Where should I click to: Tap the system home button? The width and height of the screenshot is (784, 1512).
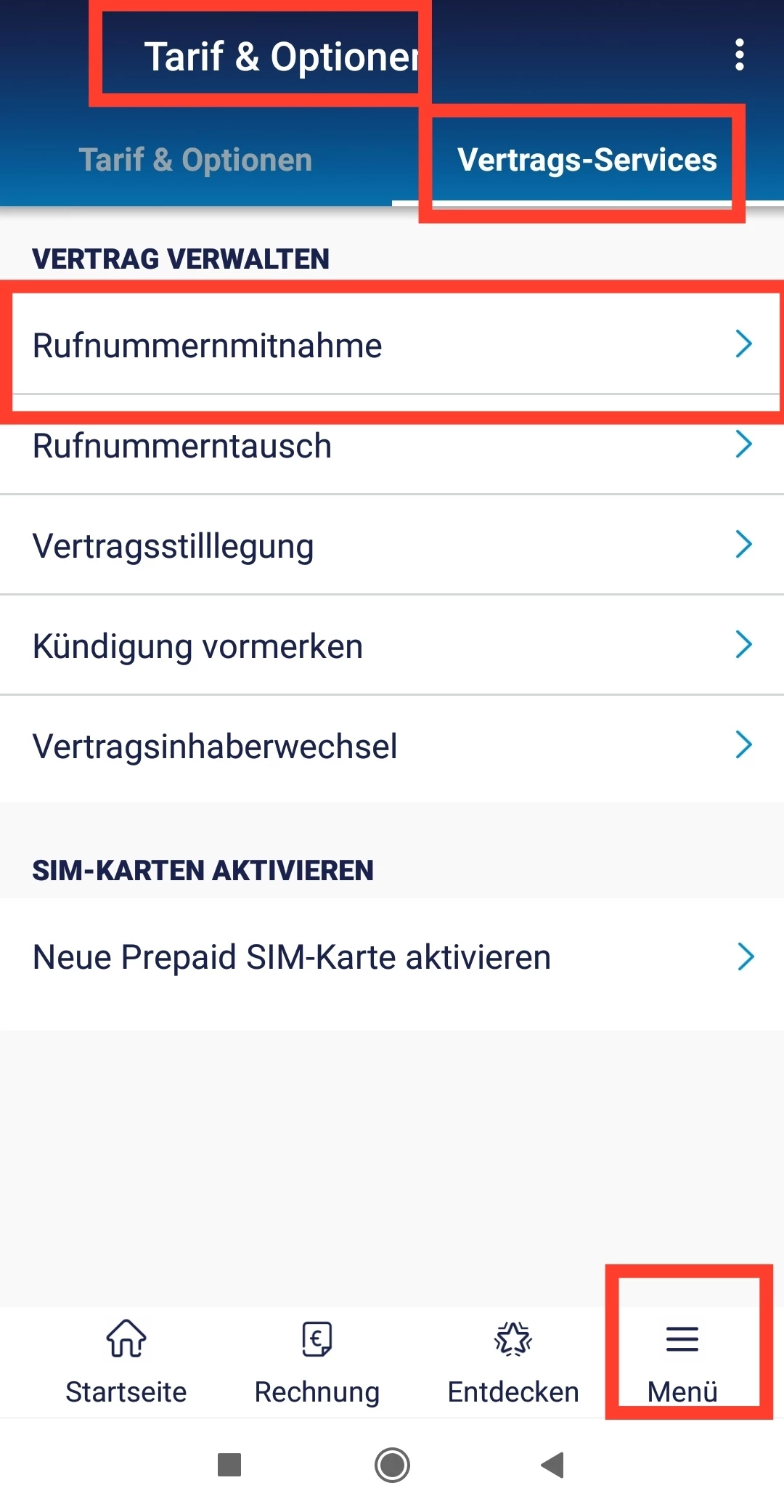pos(392,1465)
